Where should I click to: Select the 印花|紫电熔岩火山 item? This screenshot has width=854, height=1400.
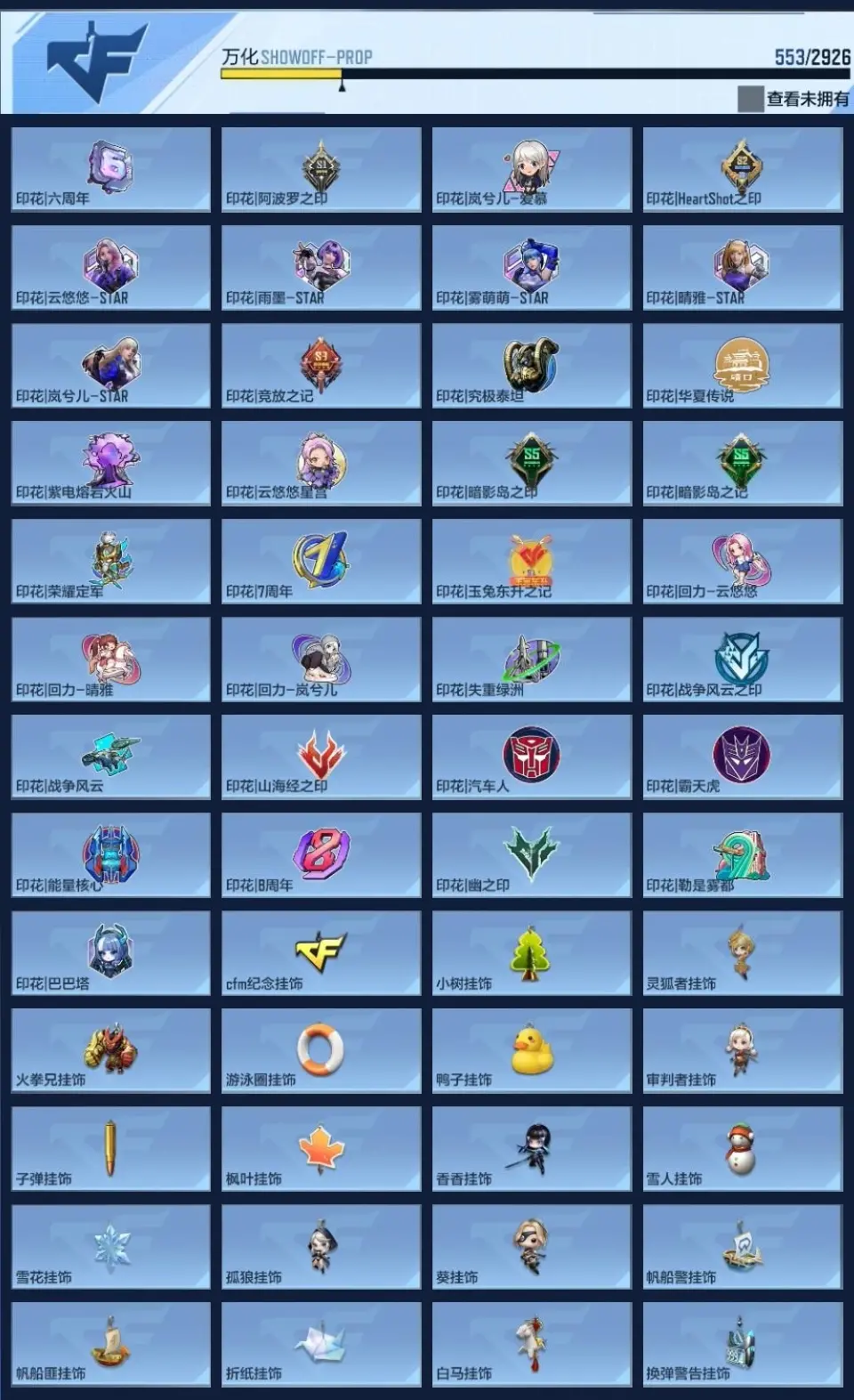coord(110,463)
